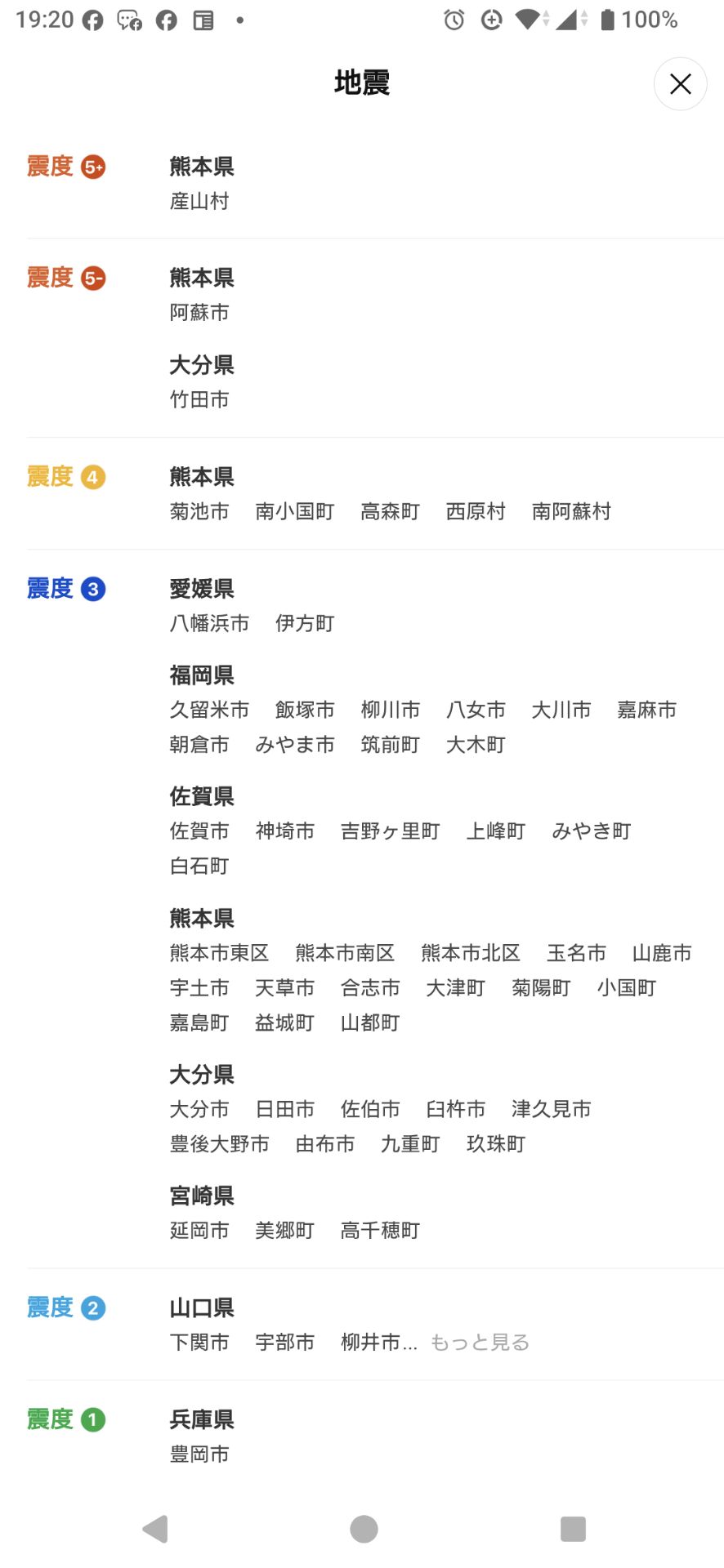Select the yellow 震度4 badge icon
The width and height of the screenshot is (724, 1568).
92,477
